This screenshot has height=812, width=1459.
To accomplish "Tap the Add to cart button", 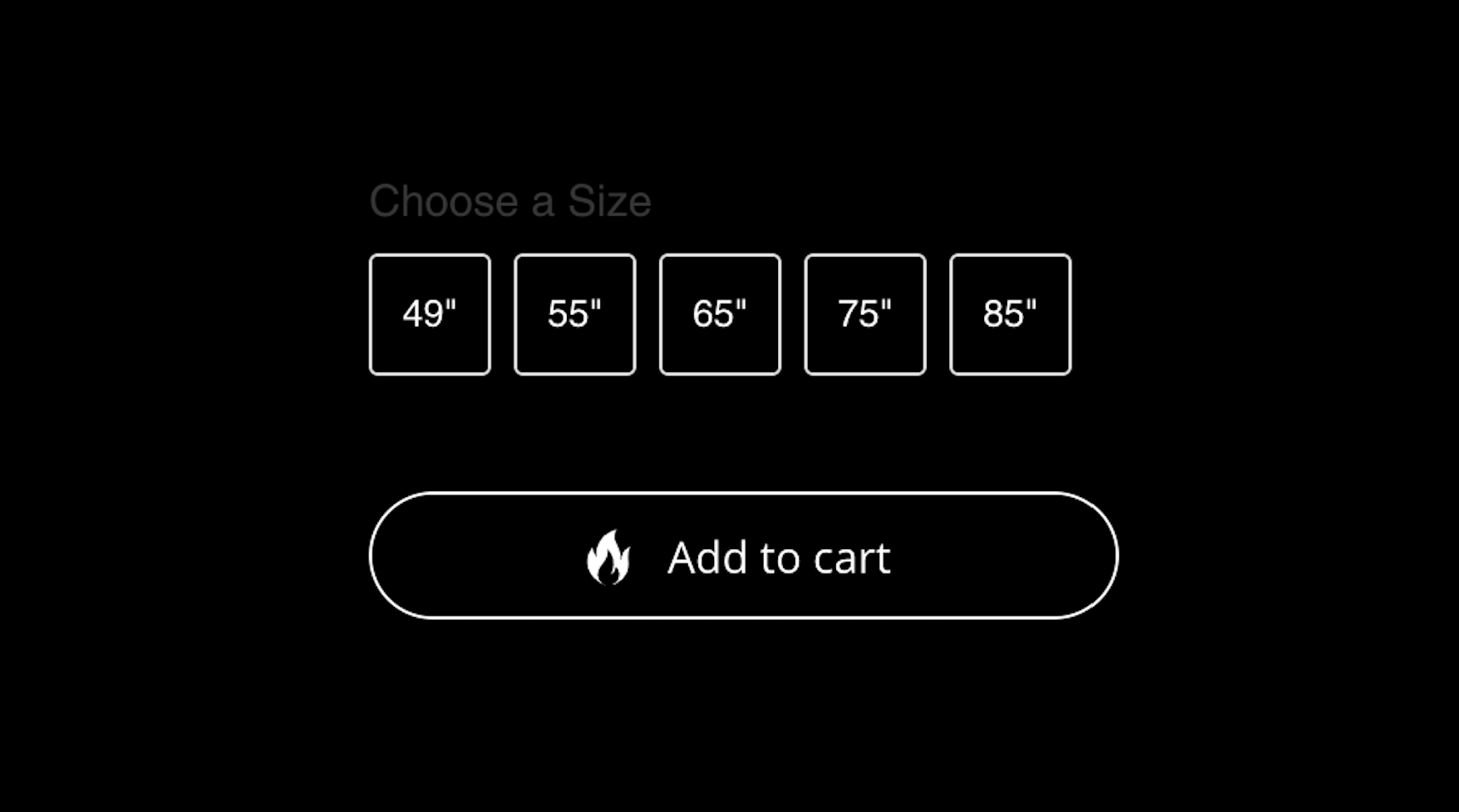I will 743,556.
